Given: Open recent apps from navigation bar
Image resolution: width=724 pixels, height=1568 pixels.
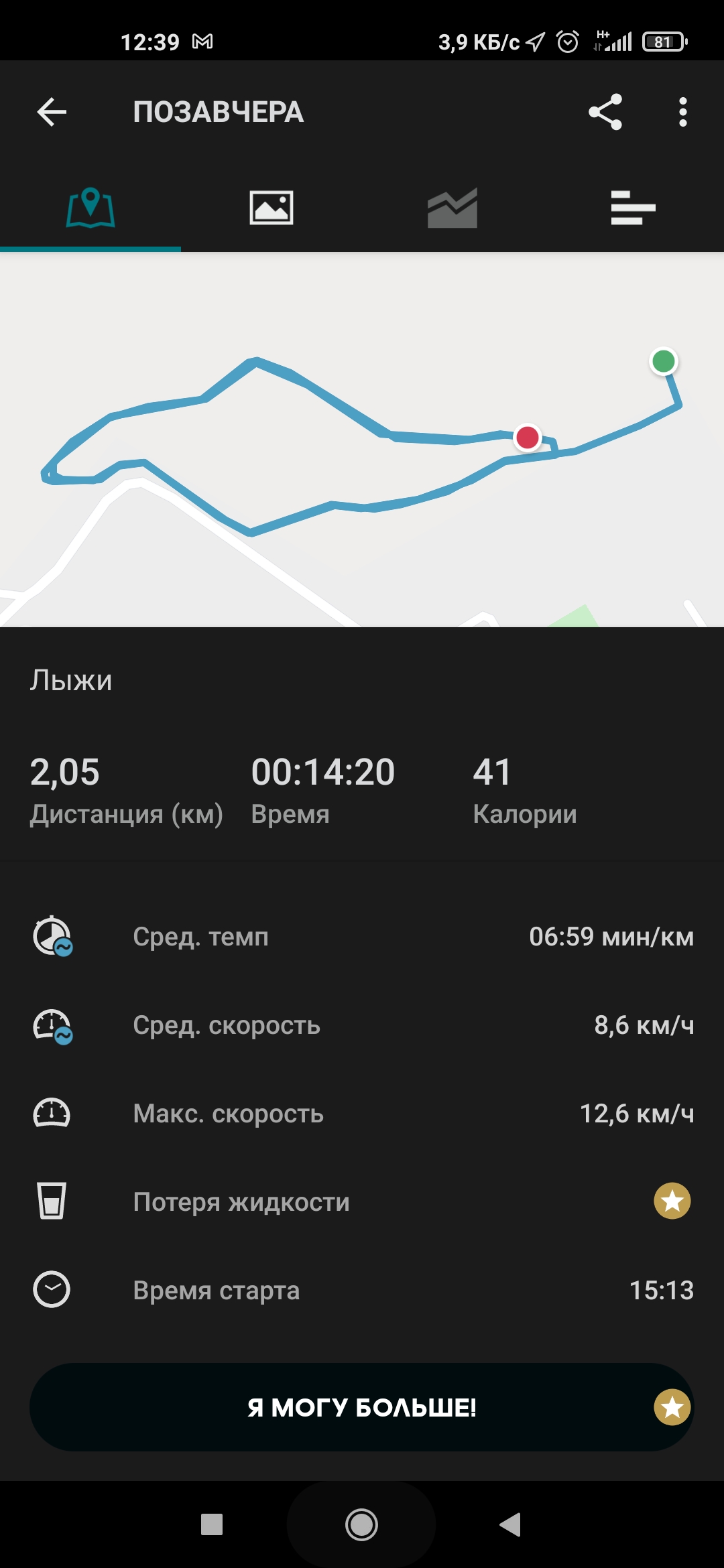Looking at the screenshot, I should click(212, 1525).
